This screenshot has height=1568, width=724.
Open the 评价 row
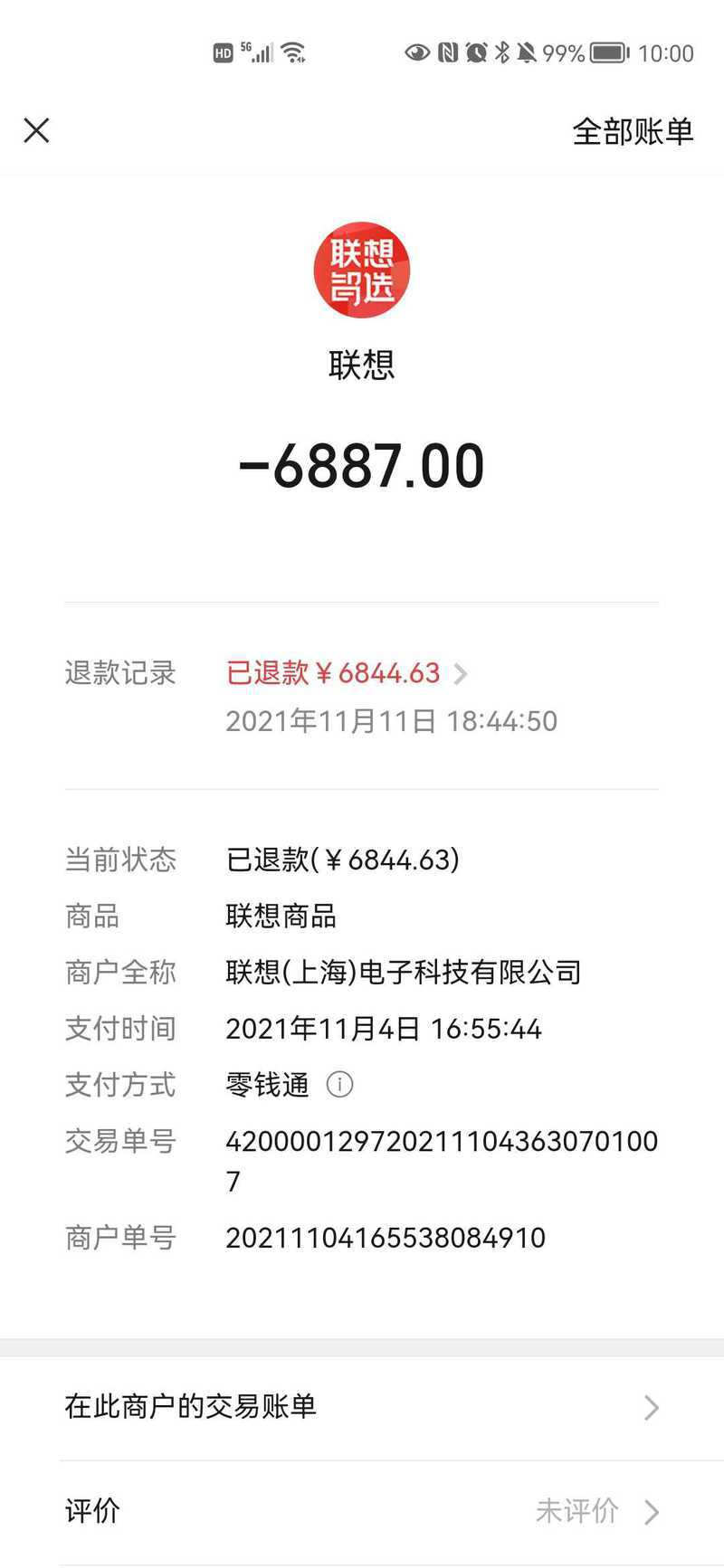coord(362,1511)
